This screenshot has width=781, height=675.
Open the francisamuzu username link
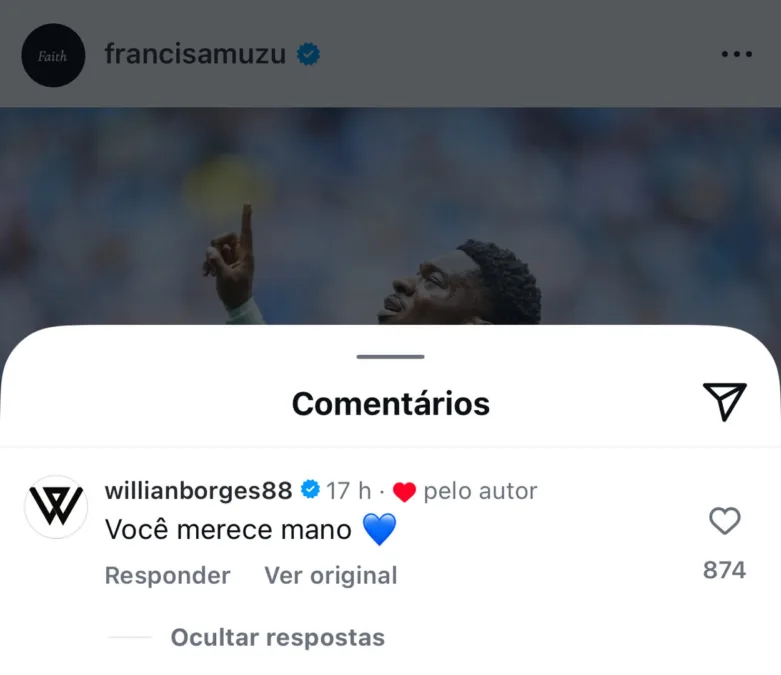pos(196,55)
